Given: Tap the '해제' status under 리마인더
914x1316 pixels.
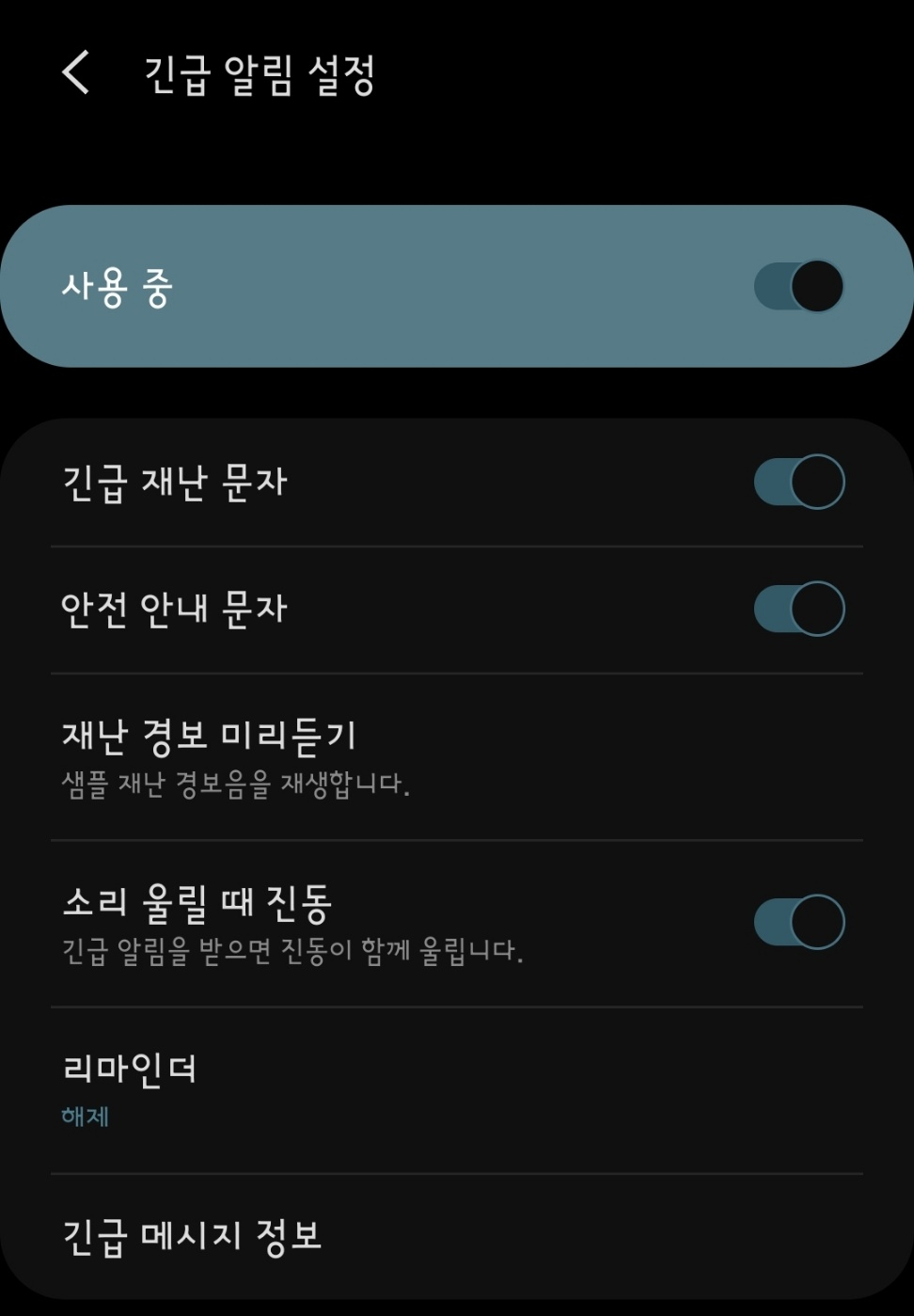Looking at the screenshot, I should [84, 1118].
